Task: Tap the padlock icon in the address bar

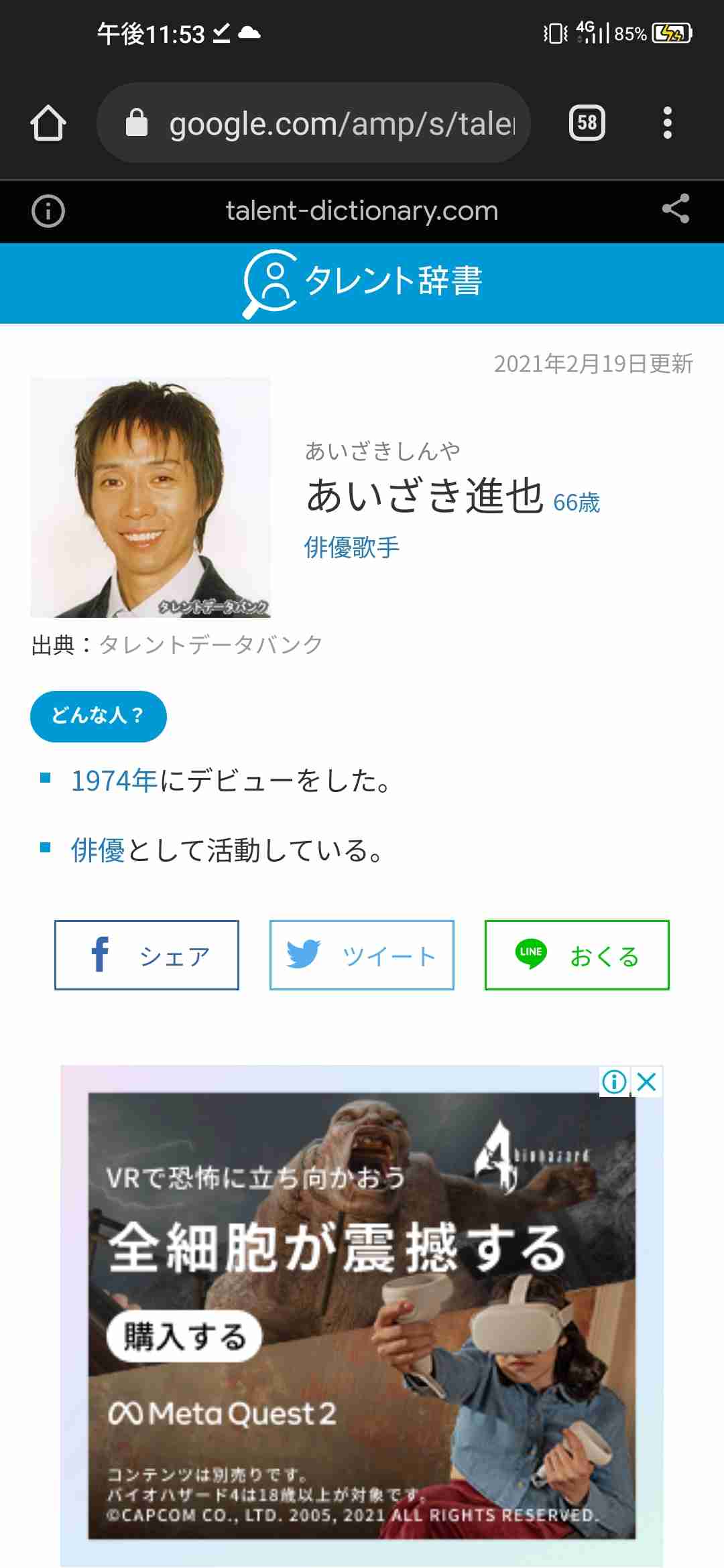Action: point(137,123)
